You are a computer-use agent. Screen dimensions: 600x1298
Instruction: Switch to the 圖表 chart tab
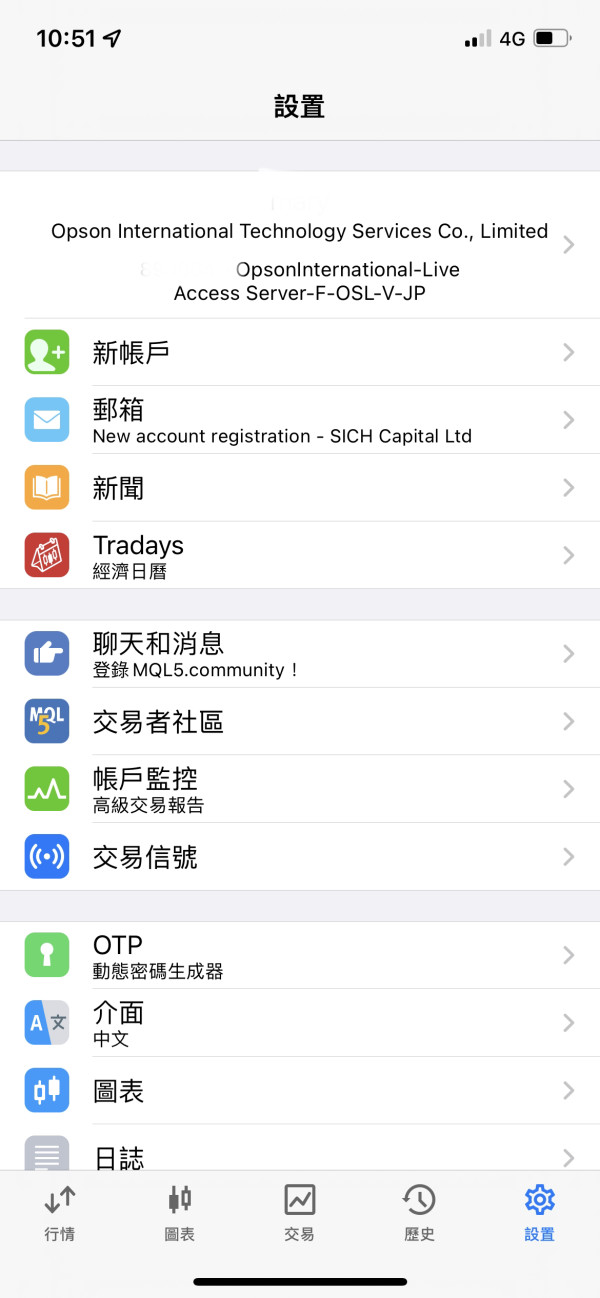click(x=180, y=1212)
